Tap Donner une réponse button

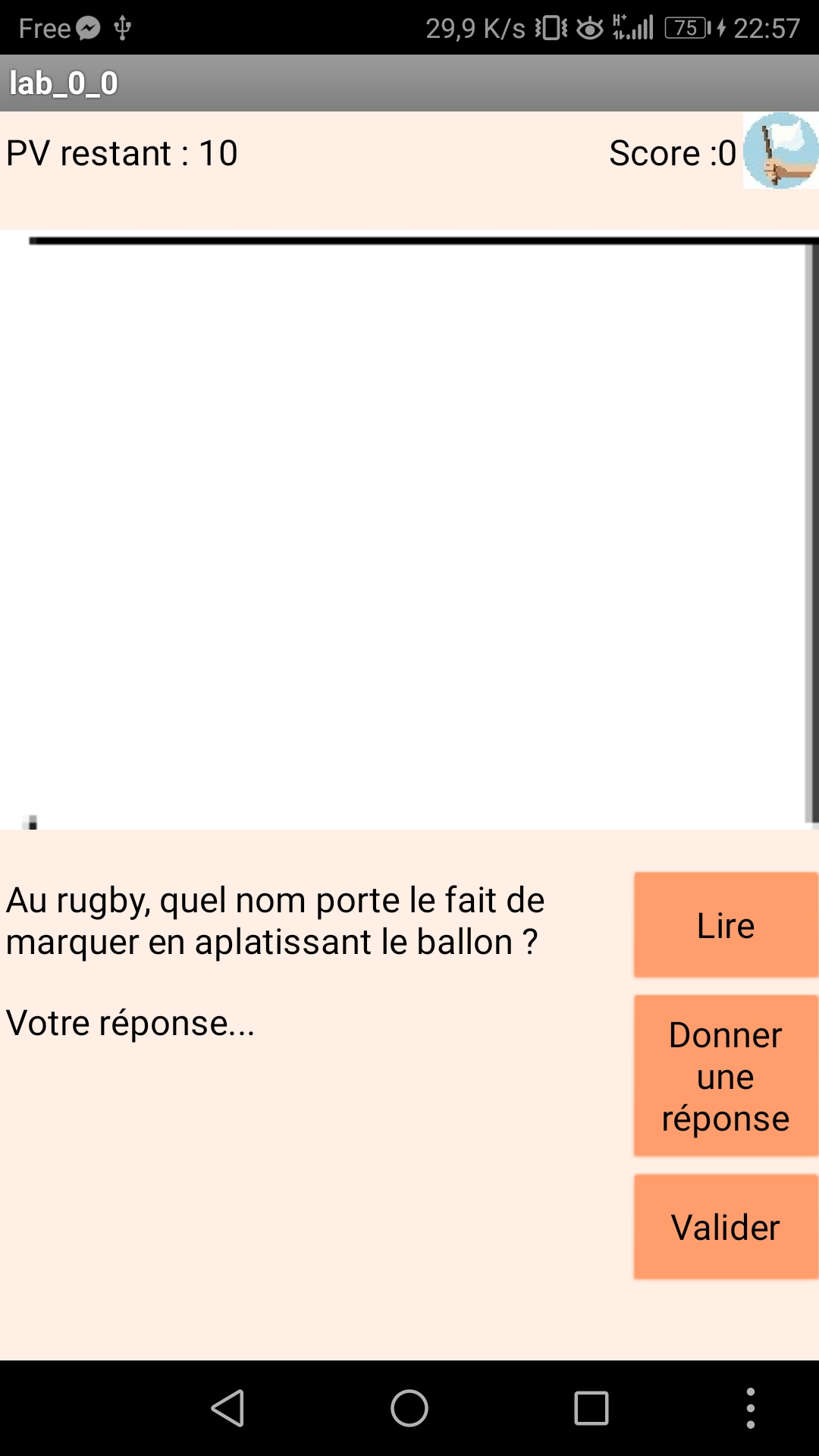pos(726,1076)
